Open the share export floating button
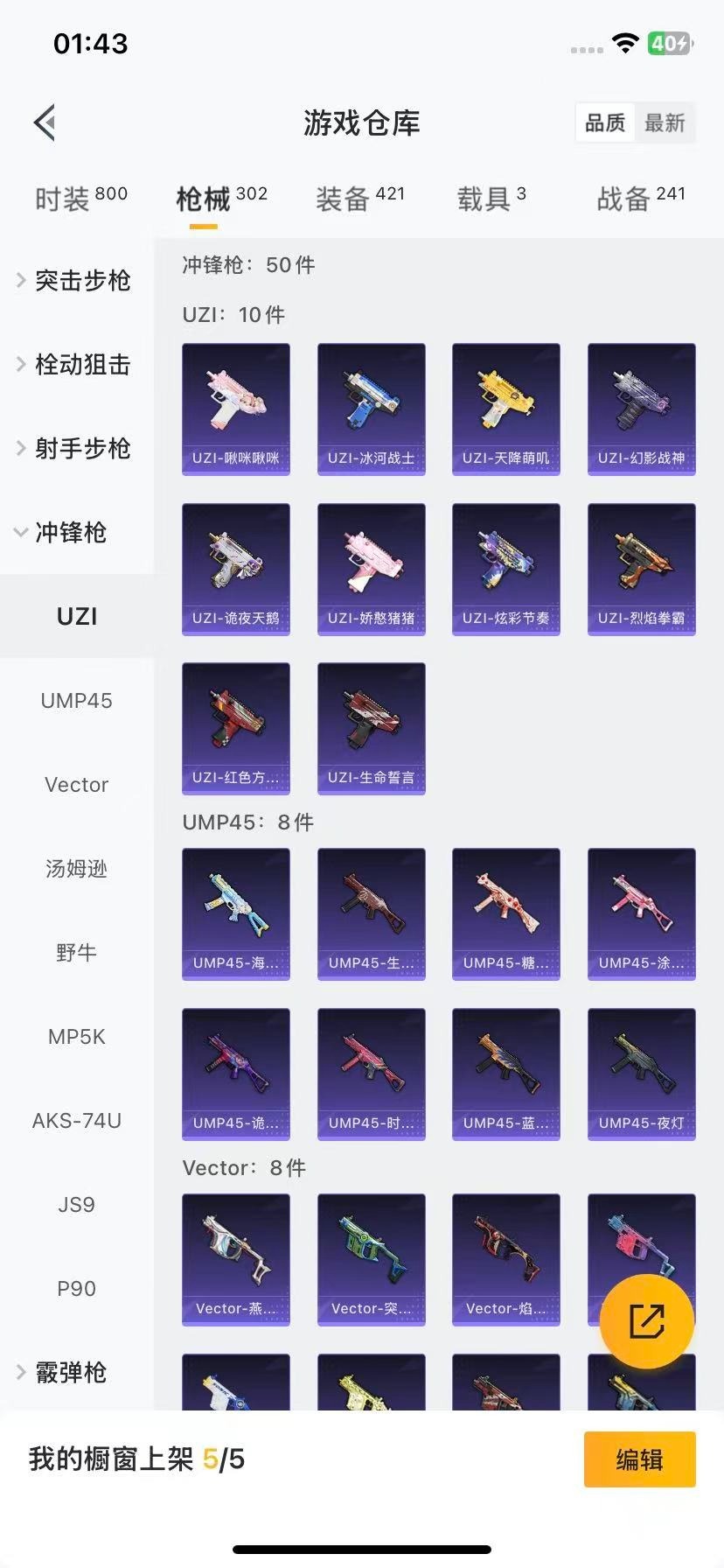This screenshot has height=1568, width=724. click(x=644, y=1320)
